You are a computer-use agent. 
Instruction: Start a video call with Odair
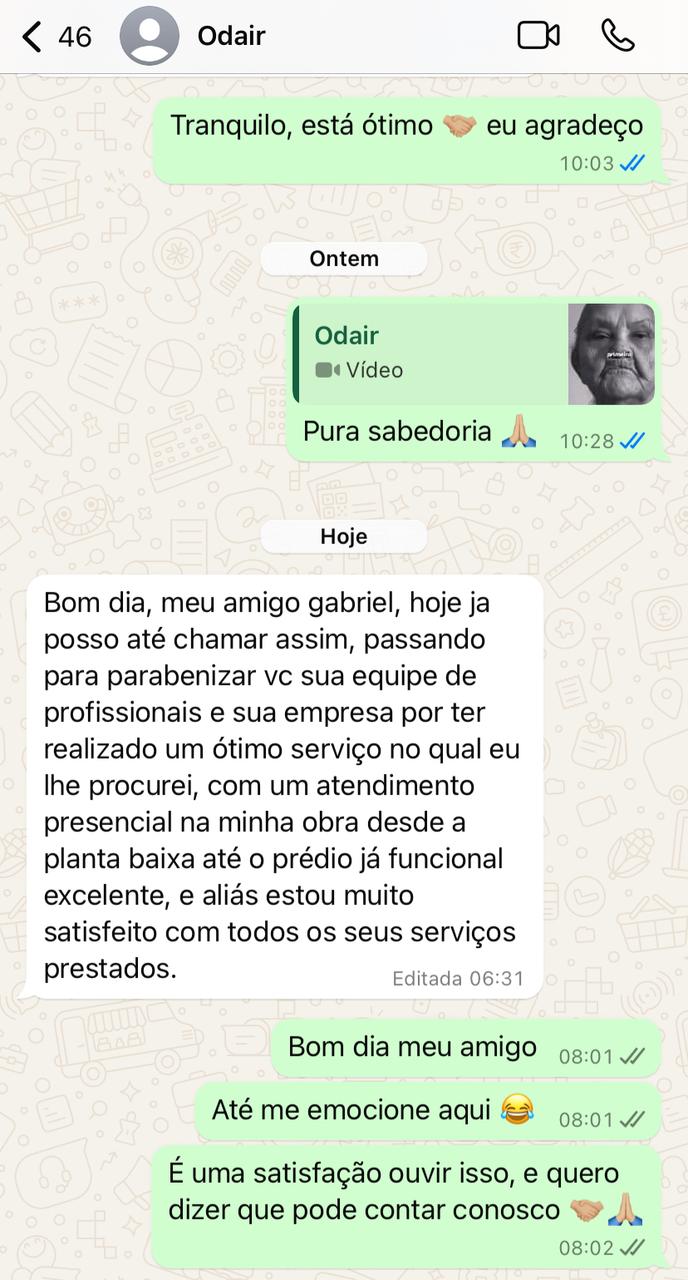[x=538, y=36]
